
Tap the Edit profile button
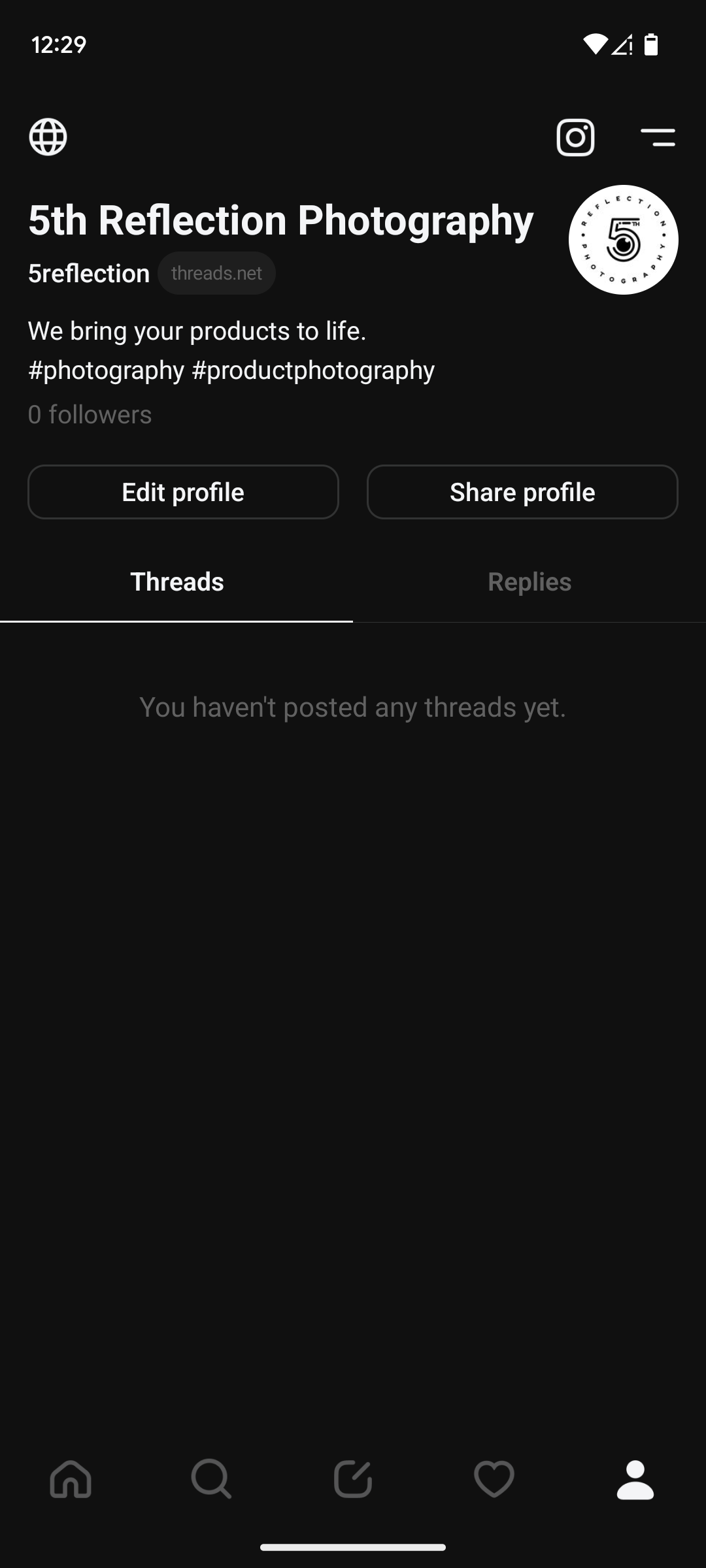[183, 492]
